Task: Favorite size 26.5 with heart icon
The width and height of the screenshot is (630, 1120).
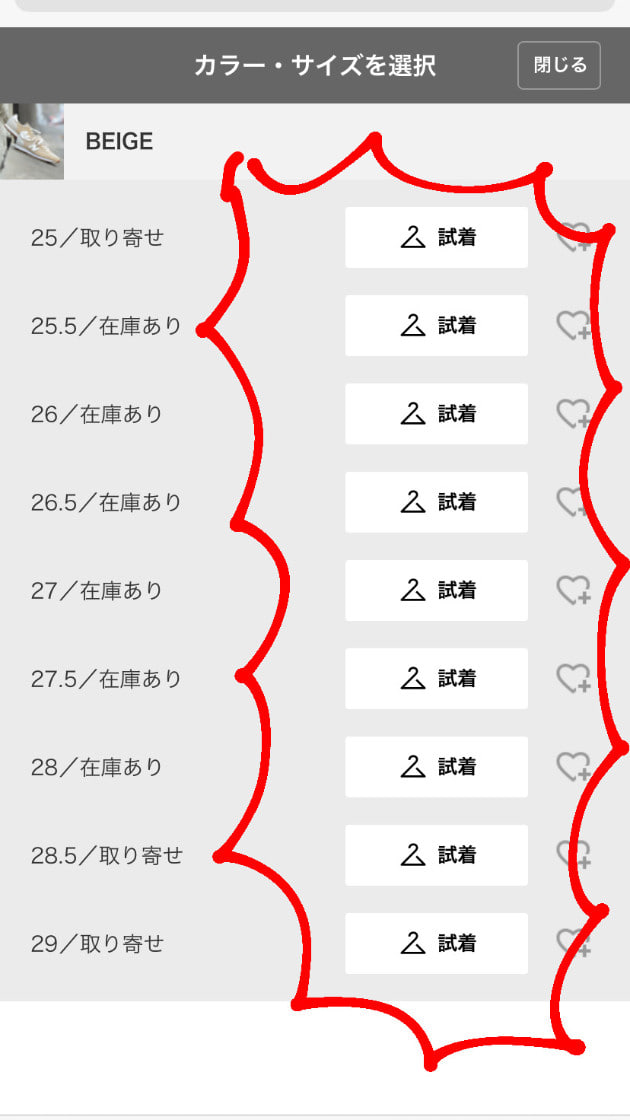Action: [x=573, y=502]
